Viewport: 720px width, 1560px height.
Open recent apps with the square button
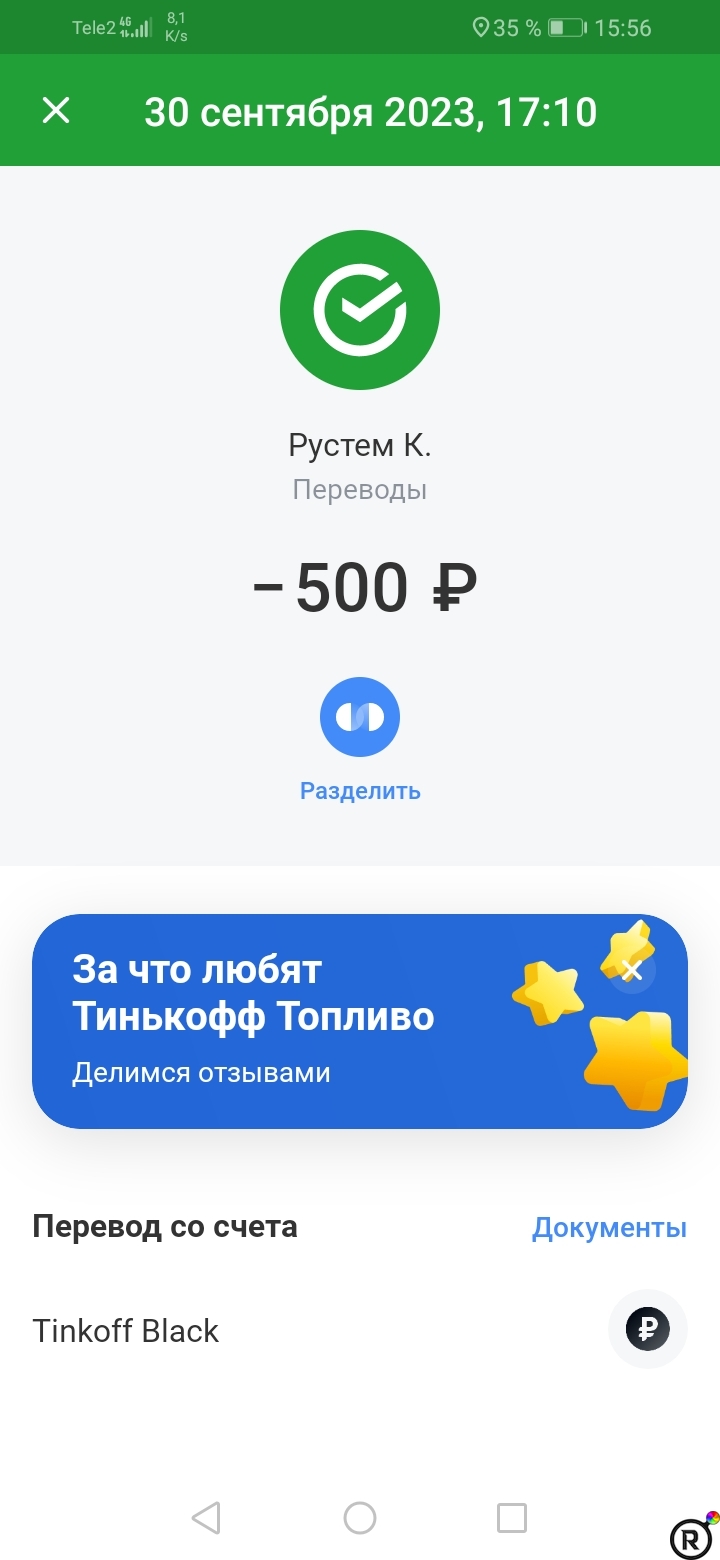pyautogui.click(x=512, y=1517)
